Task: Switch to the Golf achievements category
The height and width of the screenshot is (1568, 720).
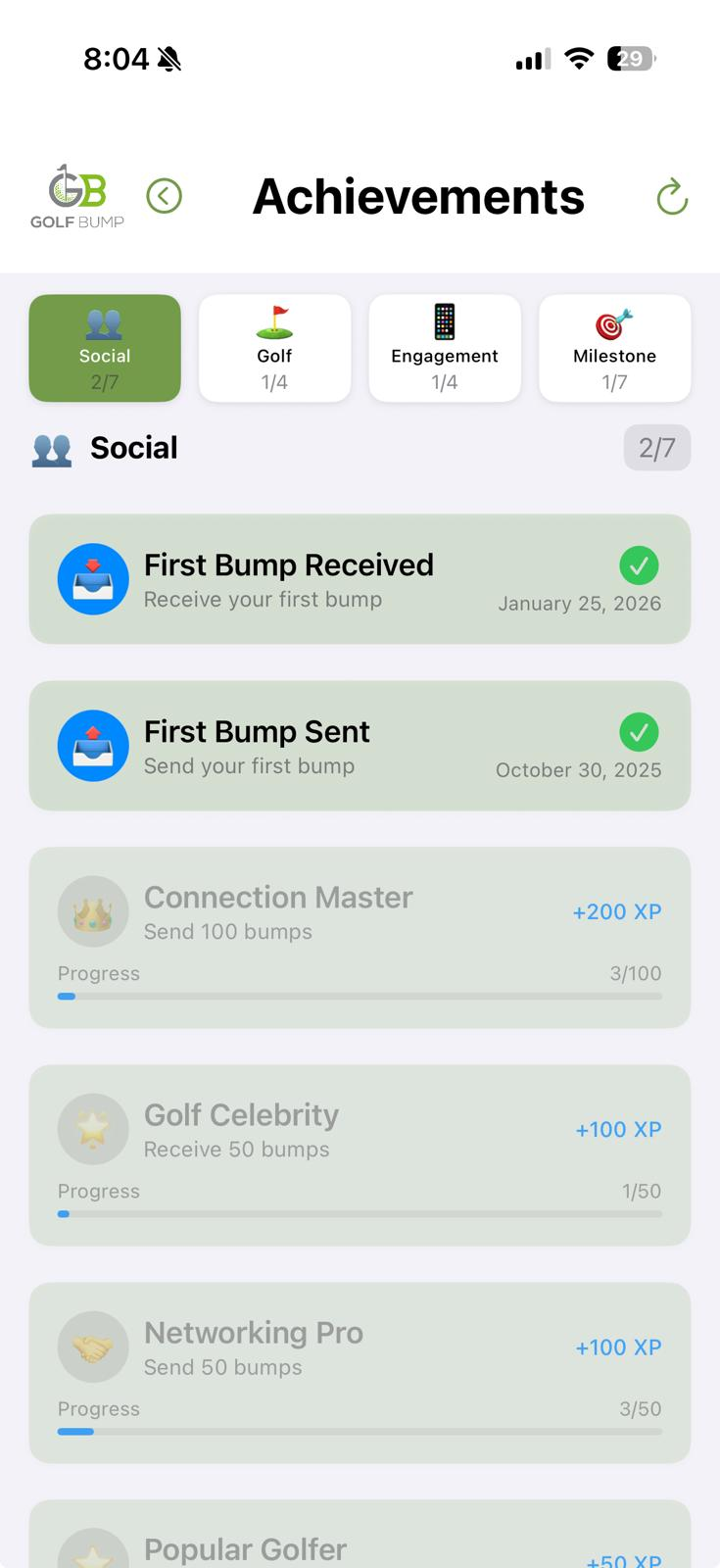Action: point(274,348)
